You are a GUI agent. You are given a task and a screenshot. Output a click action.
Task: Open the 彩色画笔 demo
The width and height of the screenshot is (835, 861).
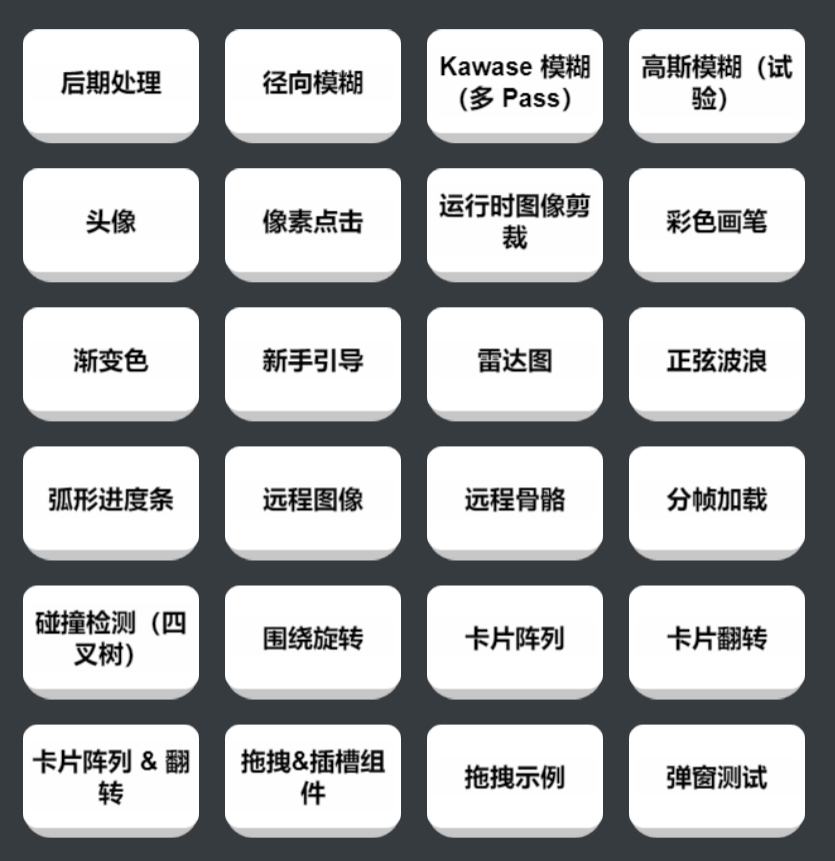[x=717, y=222]
